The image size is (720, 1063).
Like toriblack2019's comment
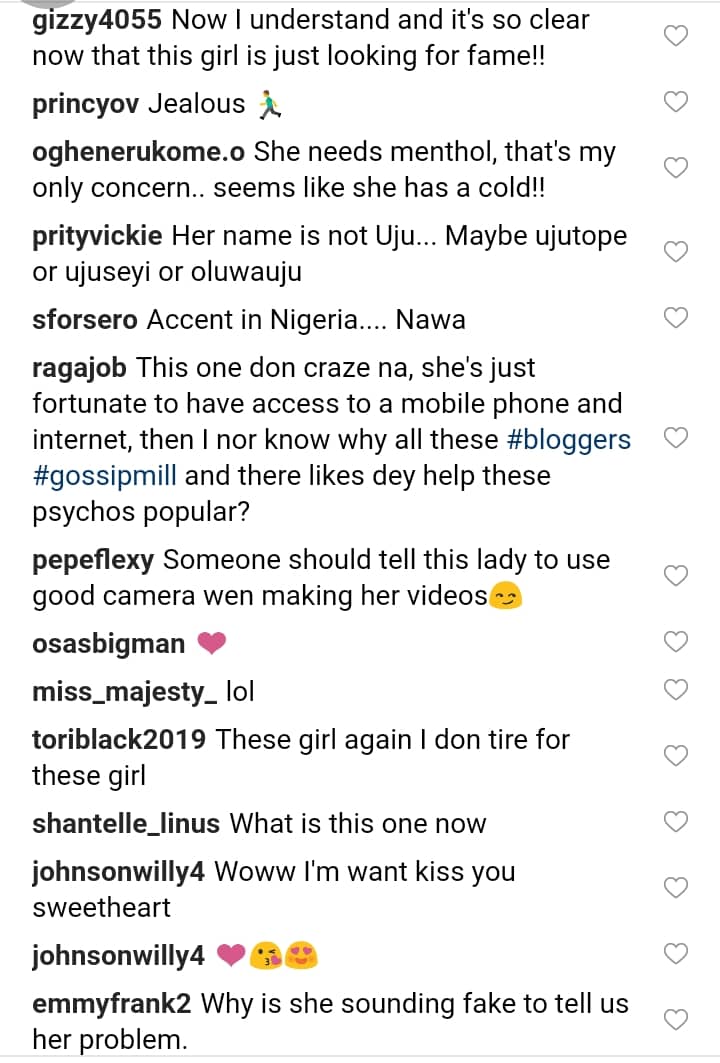(x=677, y=755)
